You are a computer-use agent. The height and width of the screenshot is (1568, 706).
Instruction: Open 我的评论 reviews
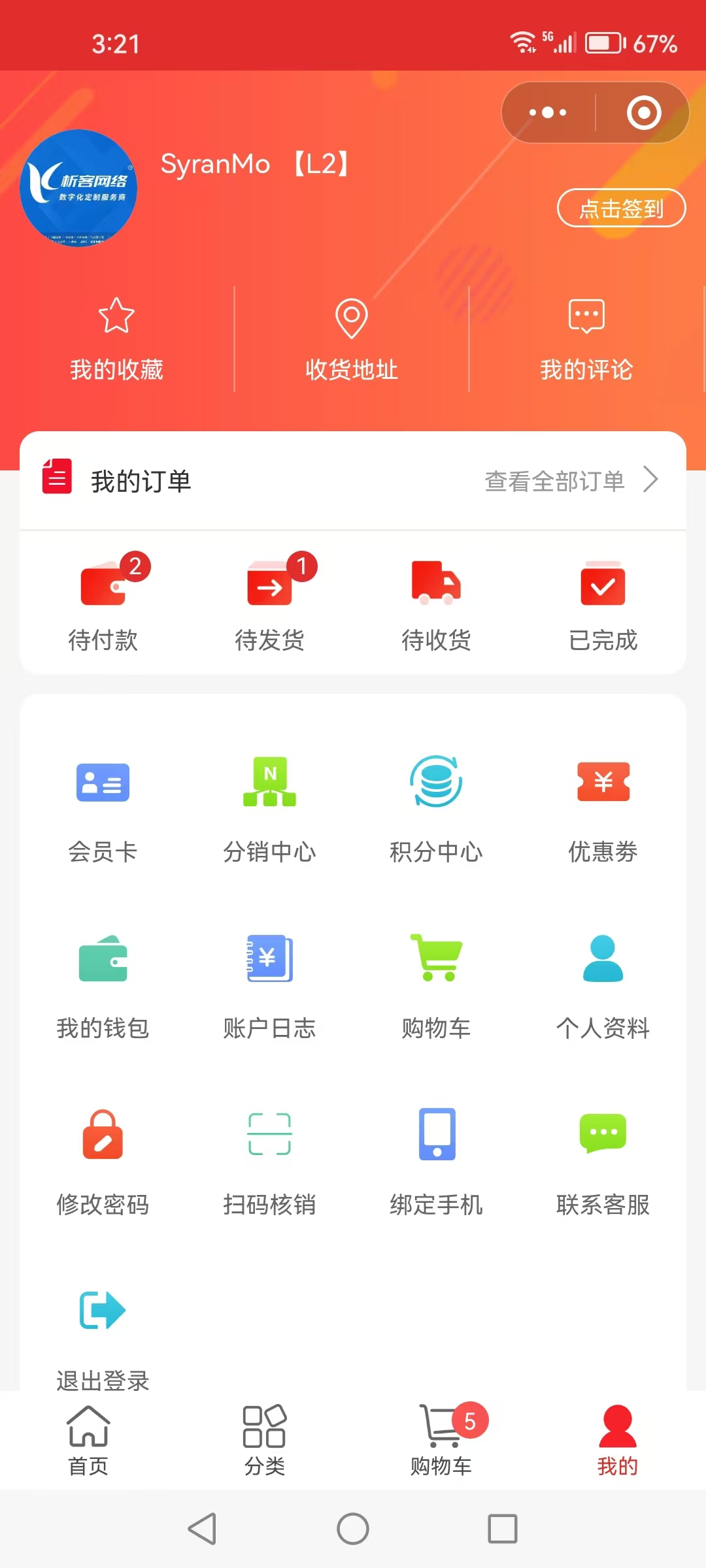586,340
